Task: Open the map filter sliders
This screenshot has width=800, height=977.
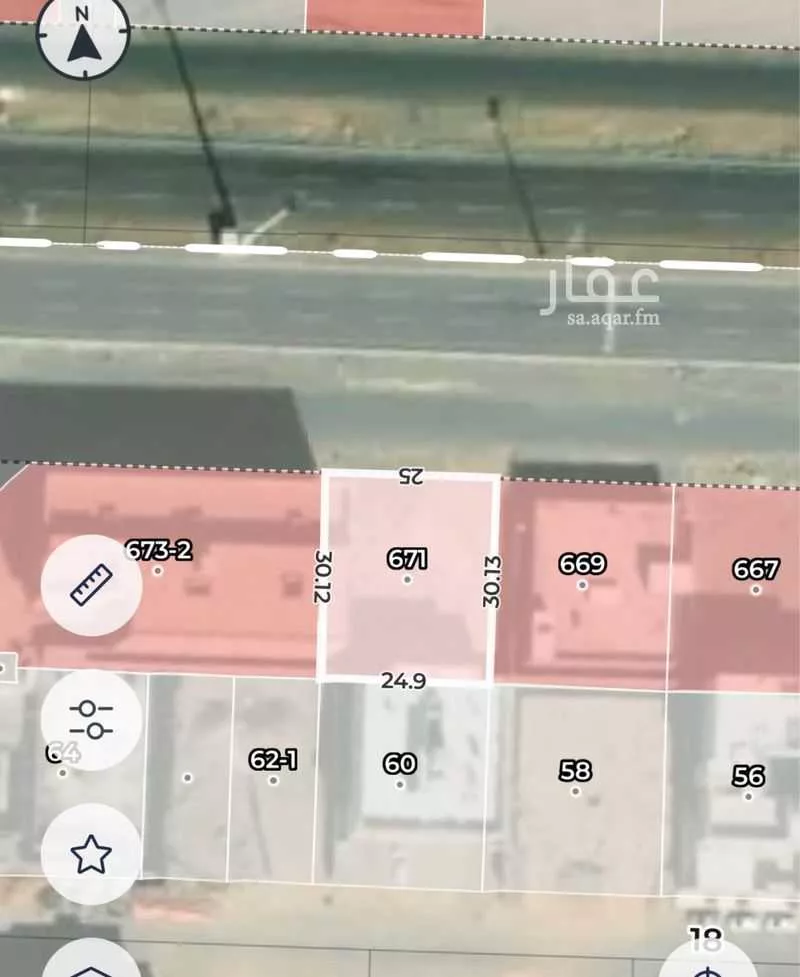Action: (x=91, y=719)
